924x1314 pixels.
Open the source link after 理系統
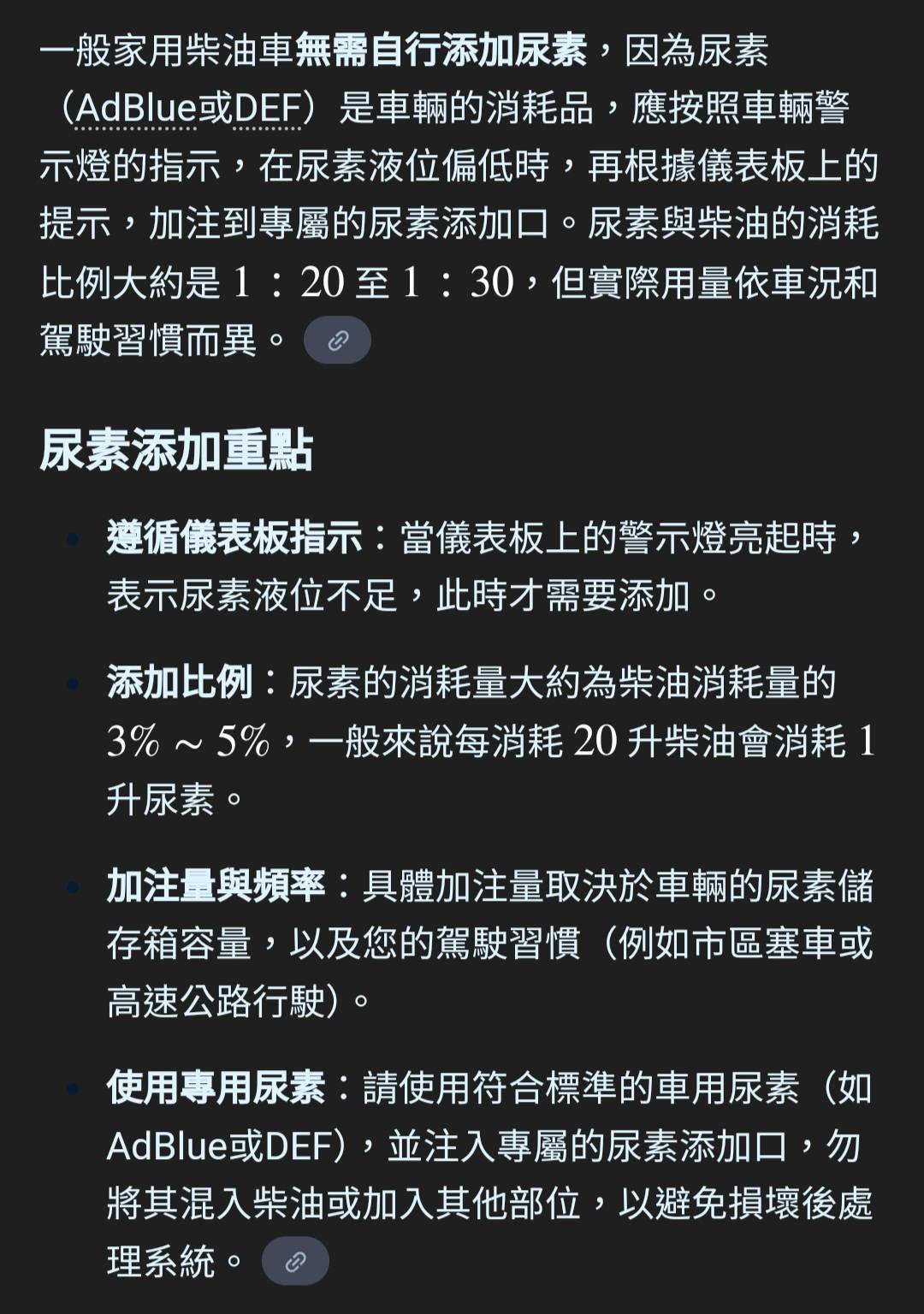295,1261
